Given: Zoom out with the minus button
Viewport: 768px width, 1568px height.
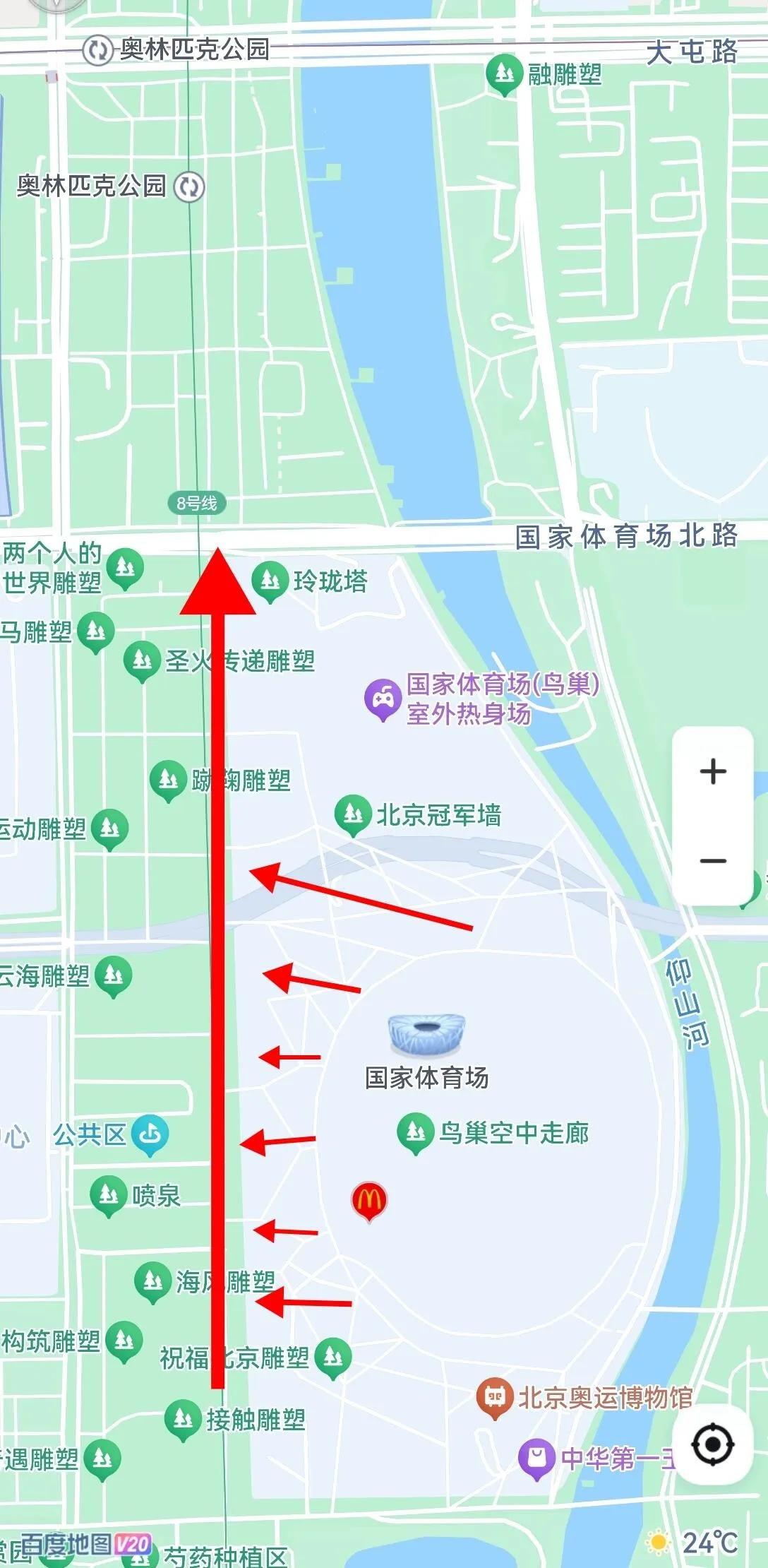Looking at the screenshot, I should click(713, 860).
